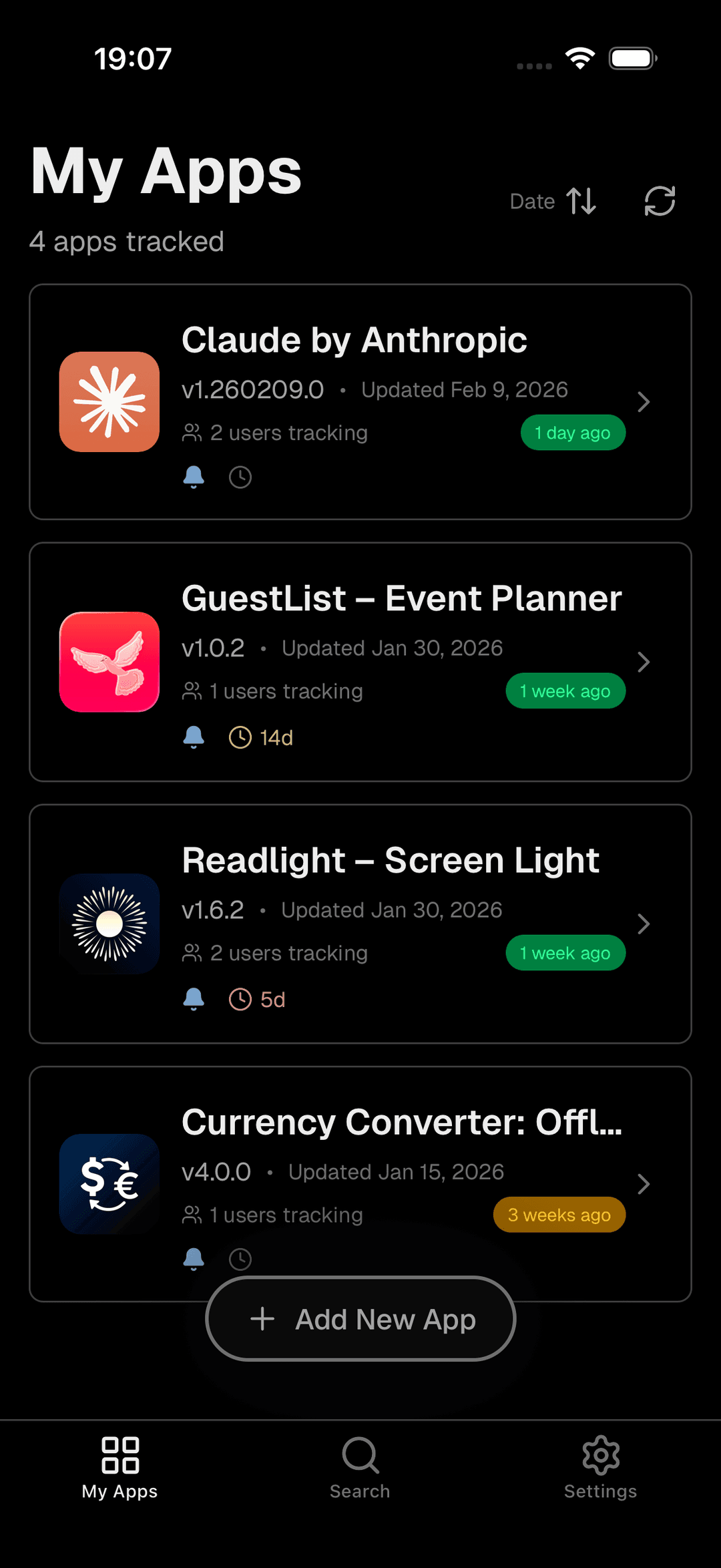Tap the 2 users tracking label on Claude
Viewport: 721px width, 1568px height.
coord(276,433)
